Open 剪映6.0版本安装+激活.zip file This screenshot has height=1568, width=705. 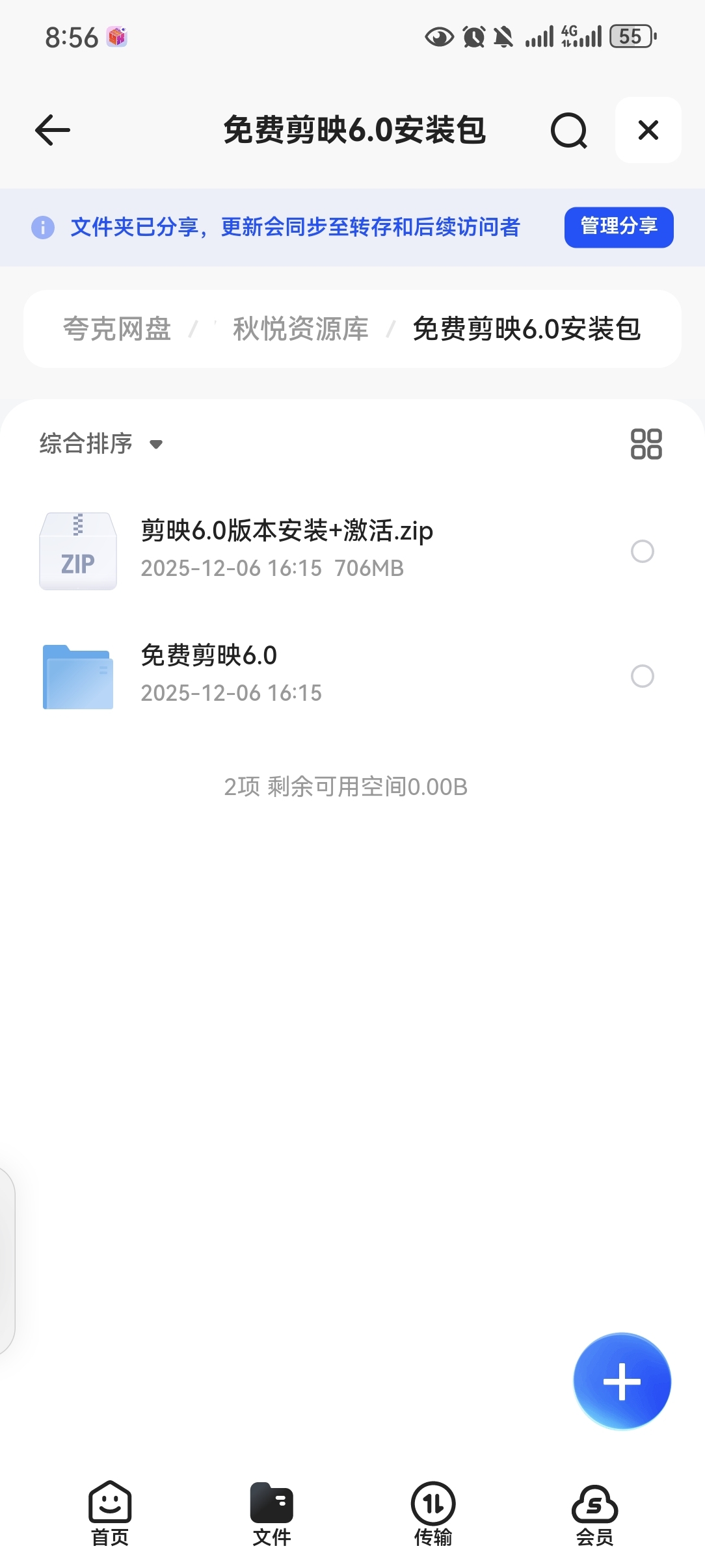pos(286,549)
